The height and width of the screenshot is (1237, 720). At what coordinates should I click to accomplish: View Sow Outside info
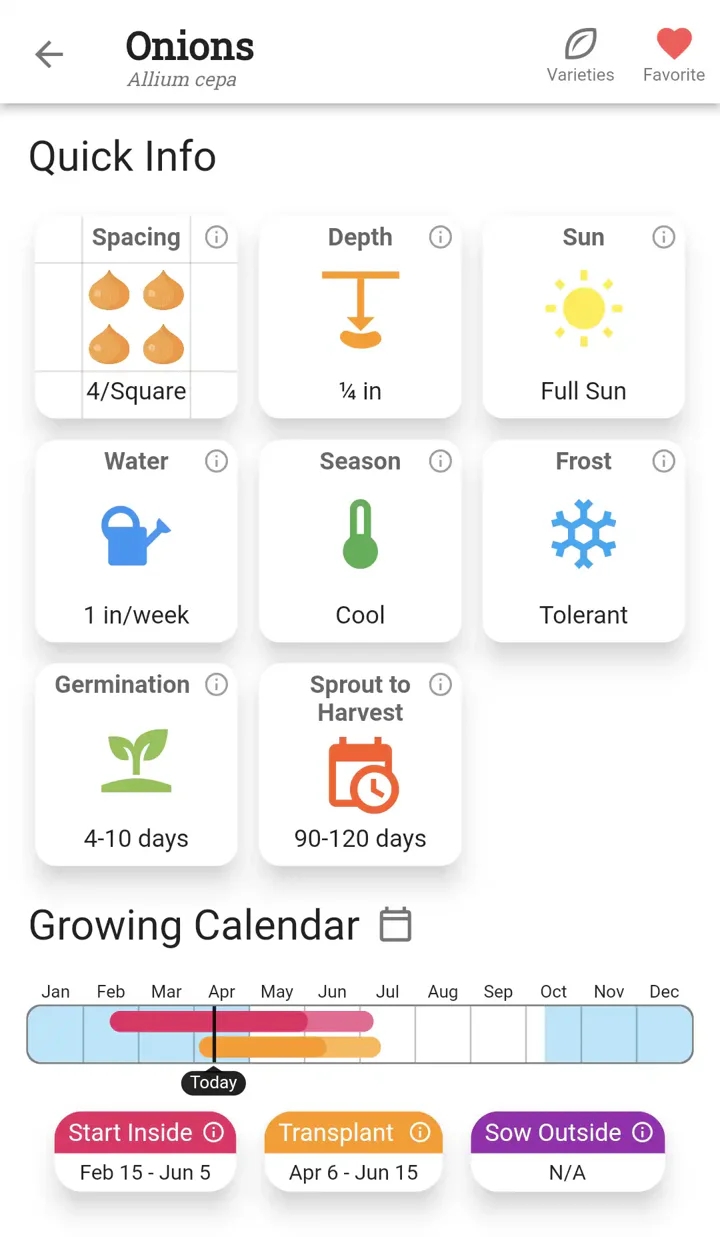(x=643, y=1133)
